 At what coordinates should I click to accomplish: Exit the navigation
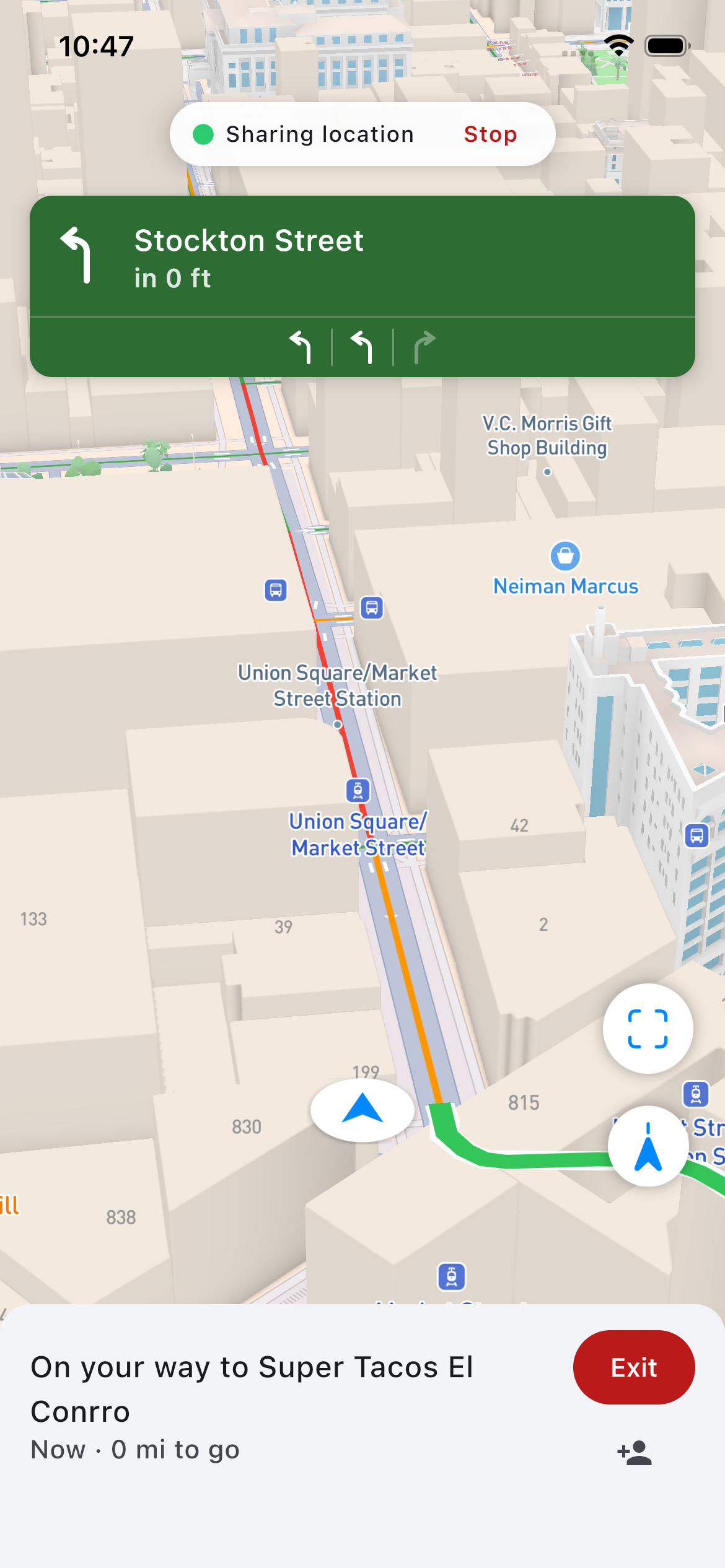tap(633, 1367)
